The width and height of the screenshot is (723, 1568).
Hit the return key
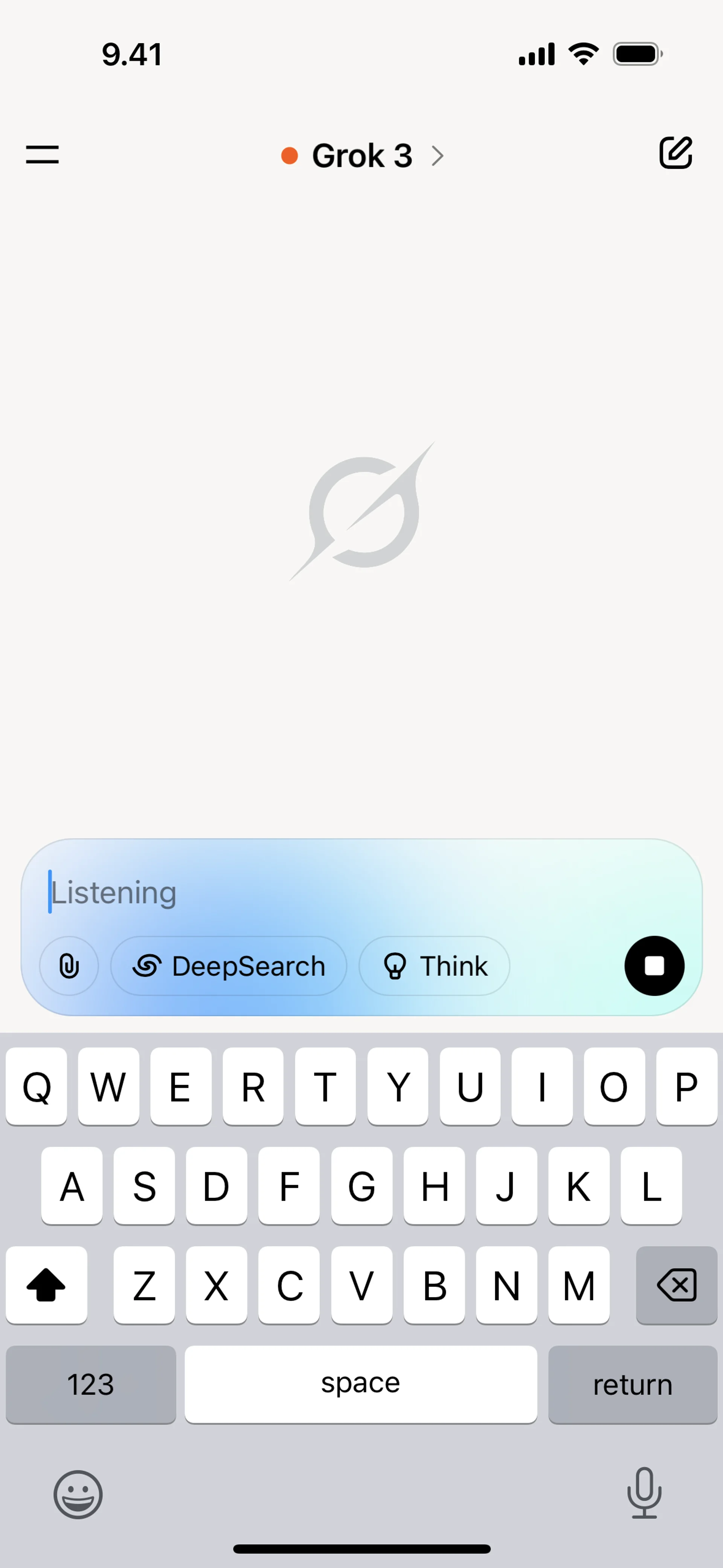pos(632,1384)
